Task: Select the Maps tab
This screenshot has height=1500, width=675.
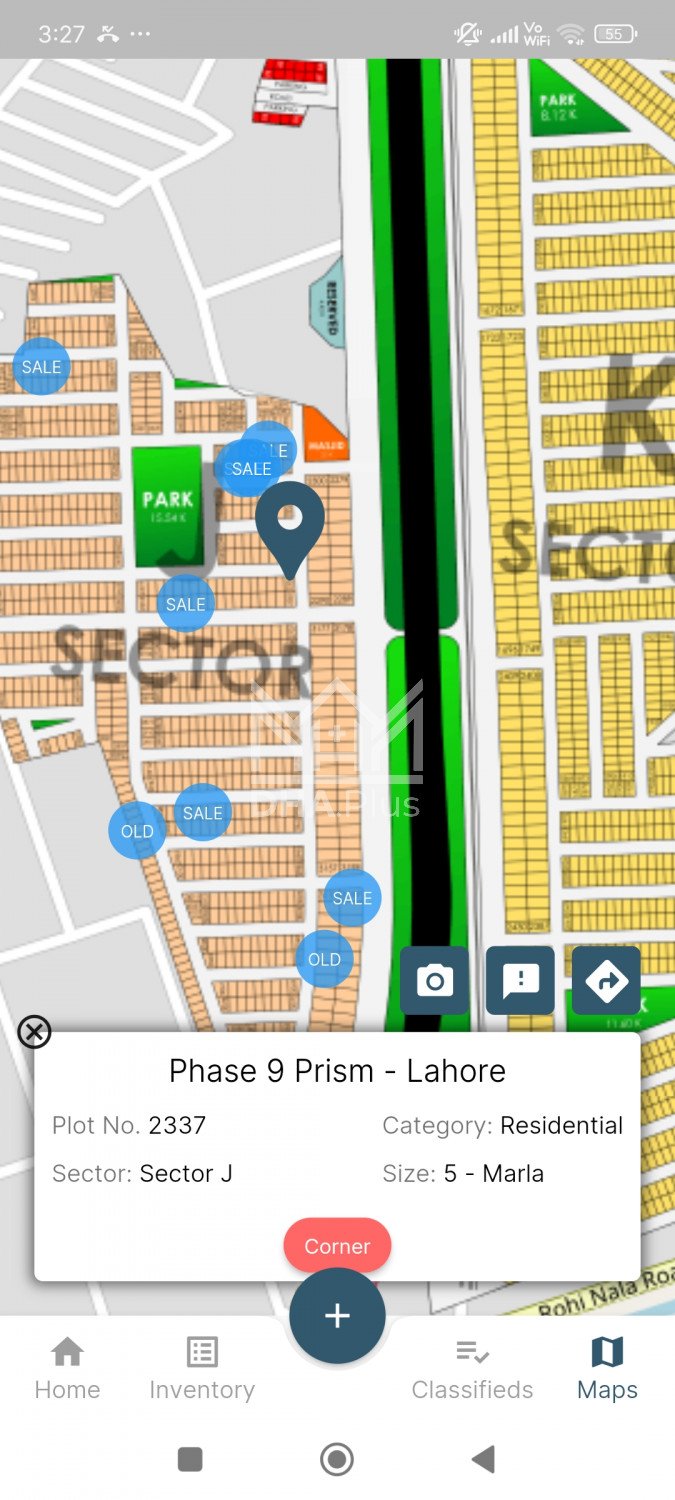Action: (607, 1369)
